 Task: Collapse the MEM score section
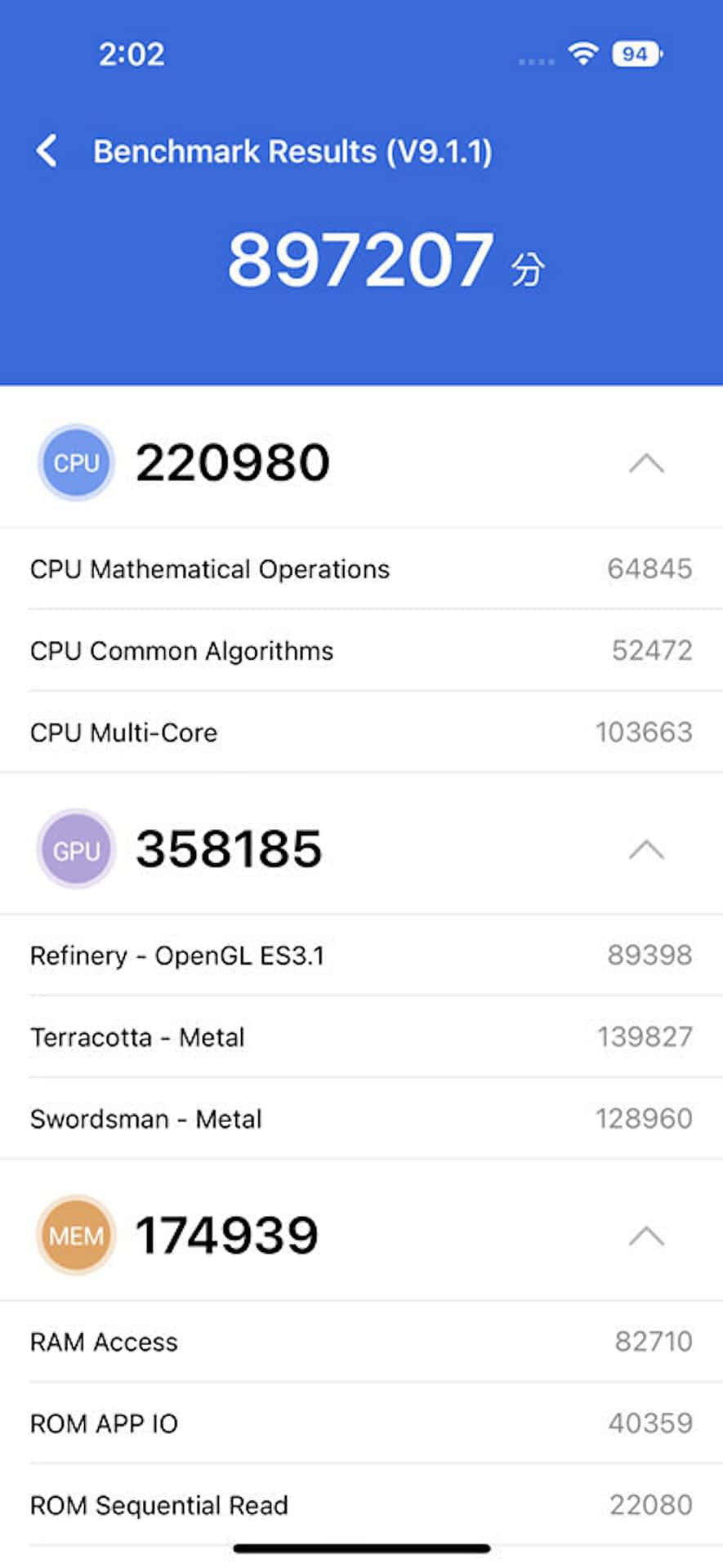(x=646, y=1236)
